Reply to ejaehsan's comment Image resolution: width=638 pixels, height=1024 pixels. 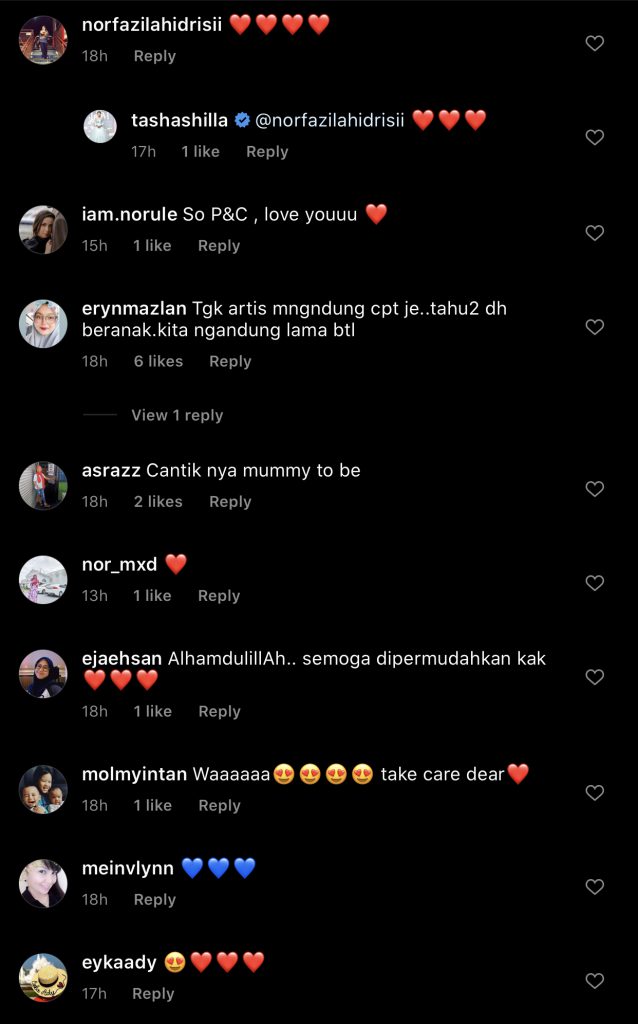(x=219, y=712)
